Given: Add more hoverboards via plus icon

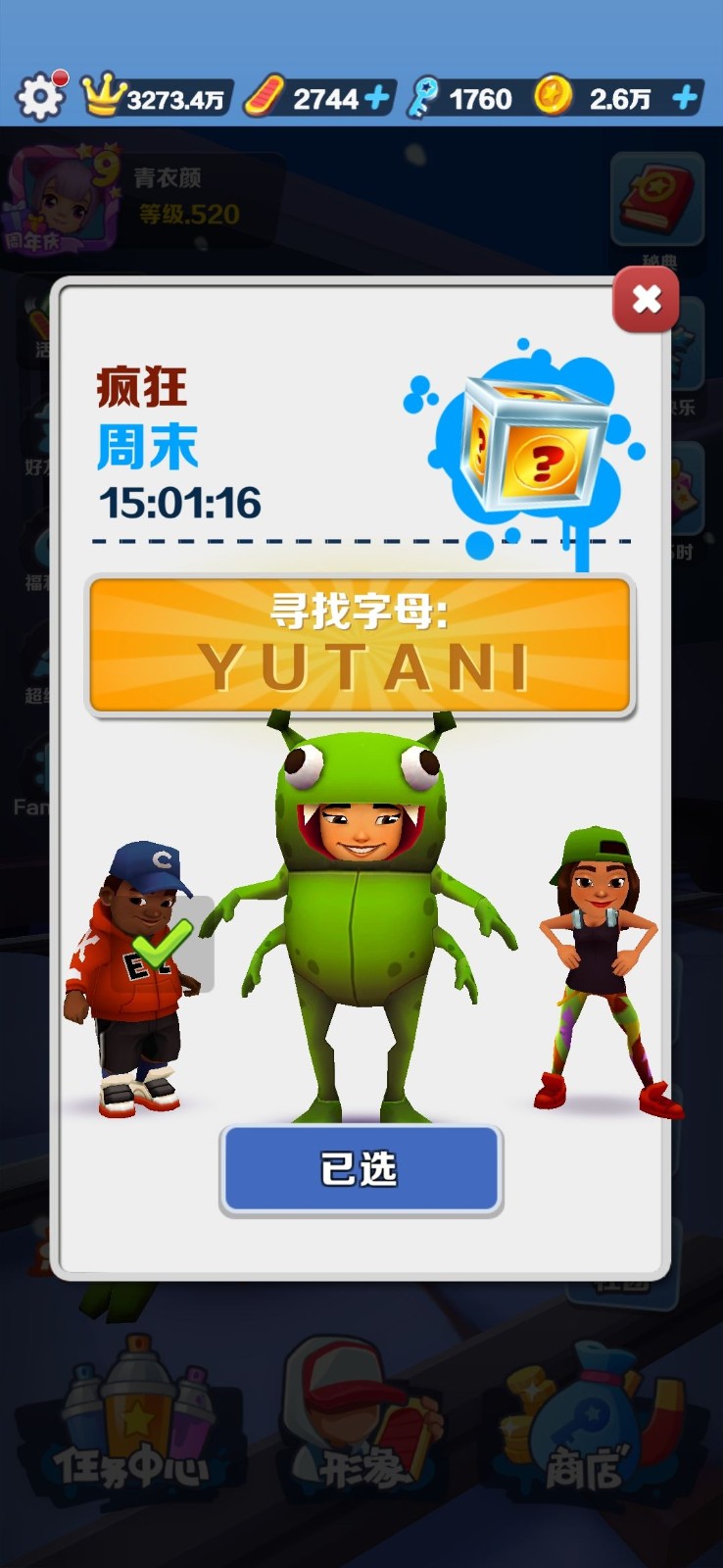Looking at the screenshot, I should 377,98.
